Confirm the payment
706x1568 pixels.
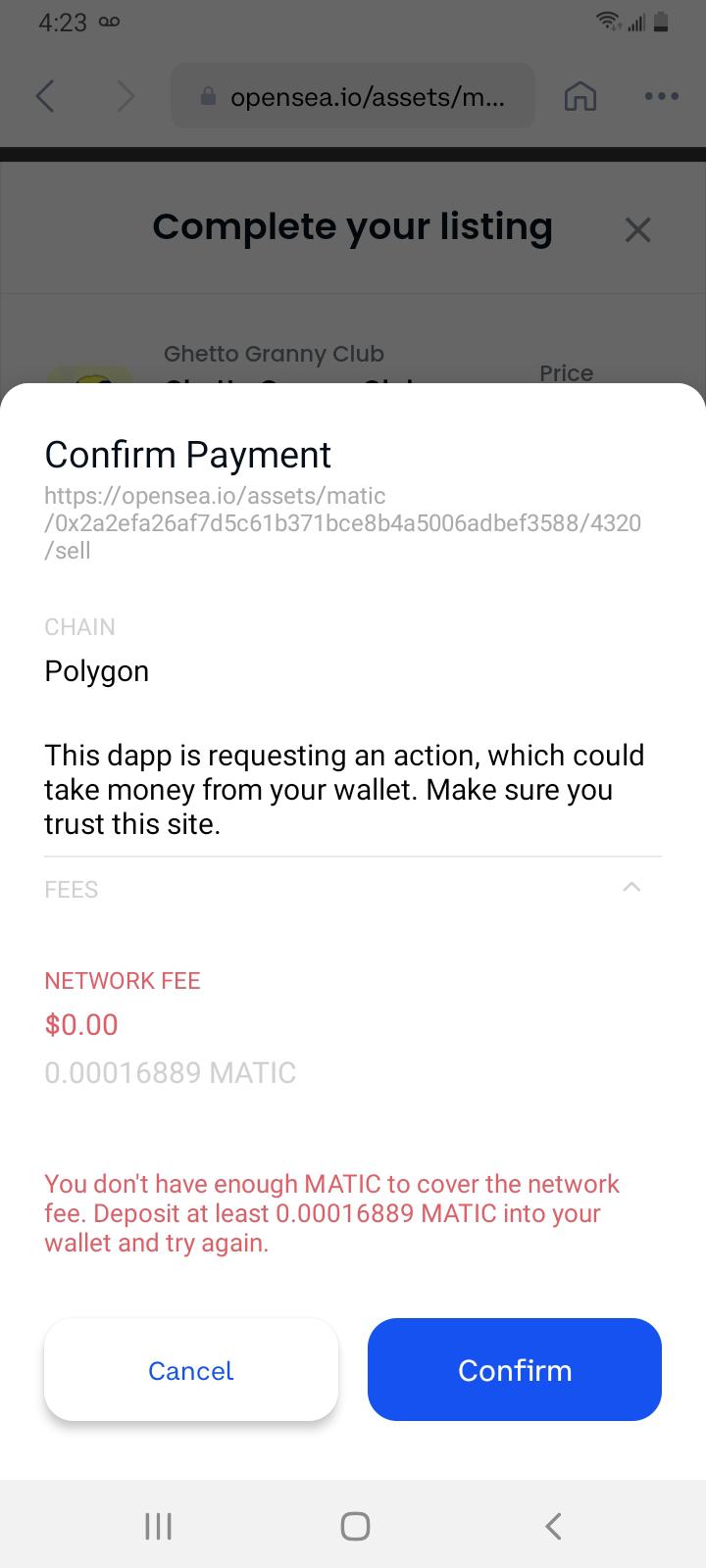pyautogui.click(x=514, y=1369)
